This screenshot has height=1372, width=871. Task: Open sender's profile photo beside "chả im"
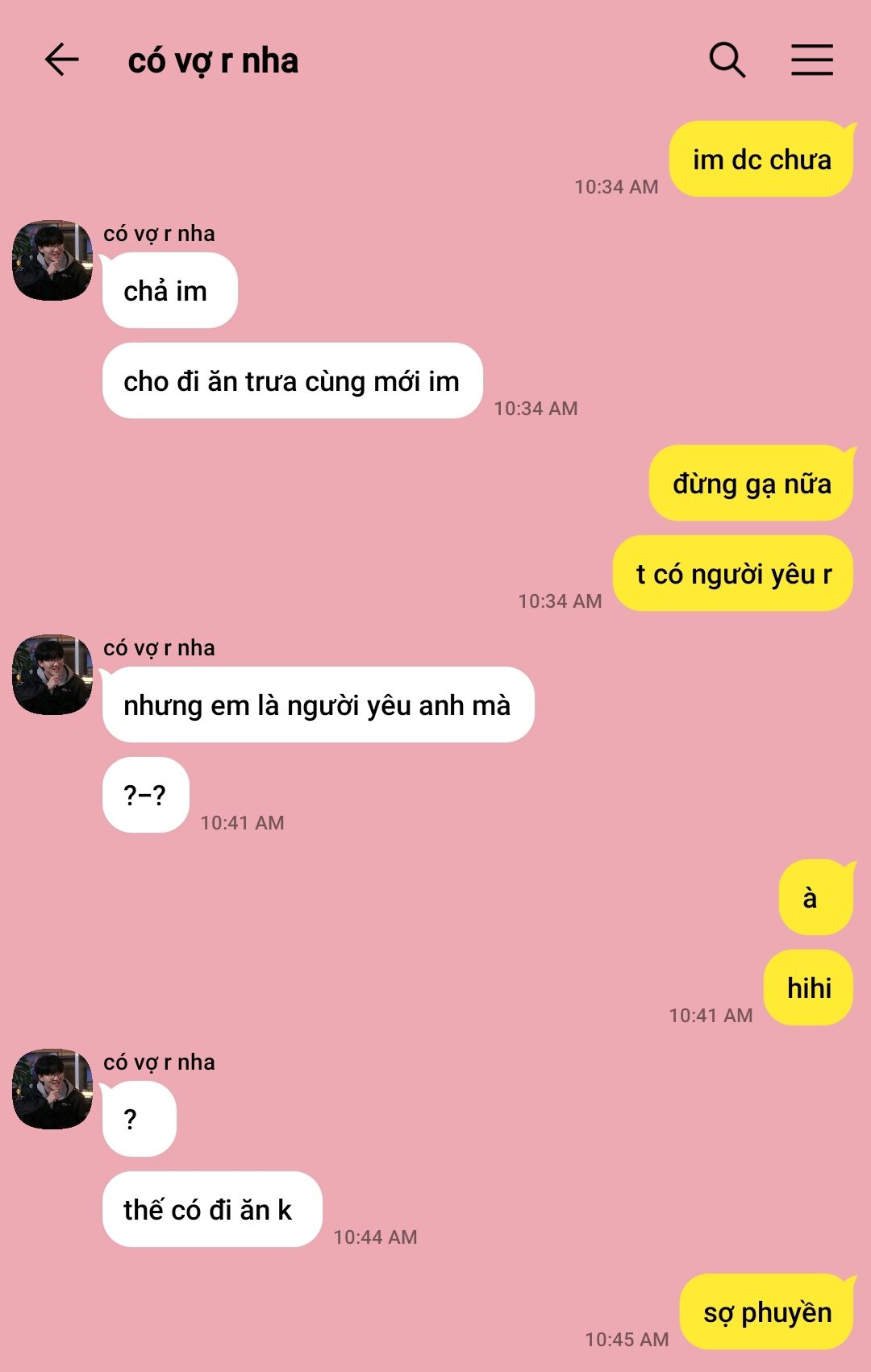point(52,260)
